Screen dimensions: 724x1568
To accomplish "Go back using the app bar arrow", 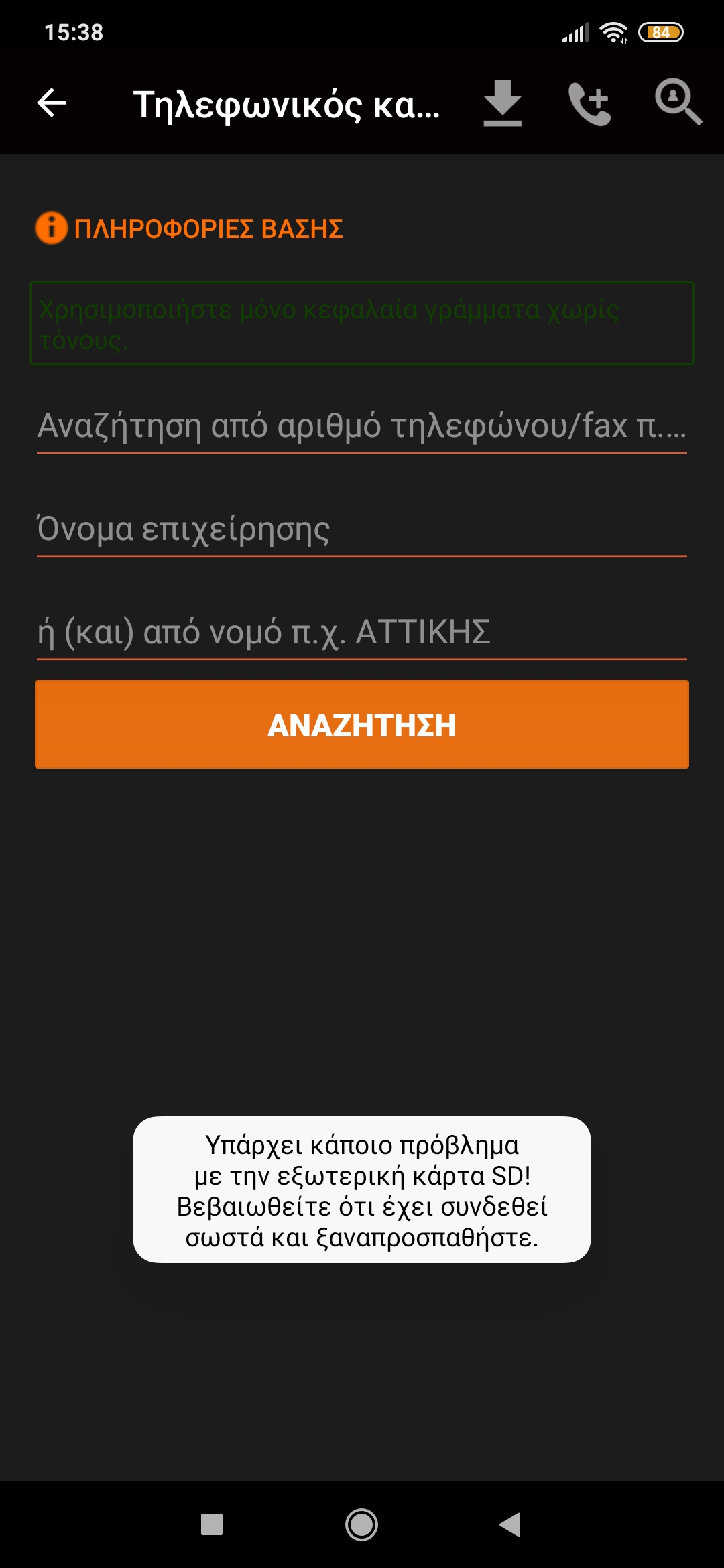I will coord(52,103).
